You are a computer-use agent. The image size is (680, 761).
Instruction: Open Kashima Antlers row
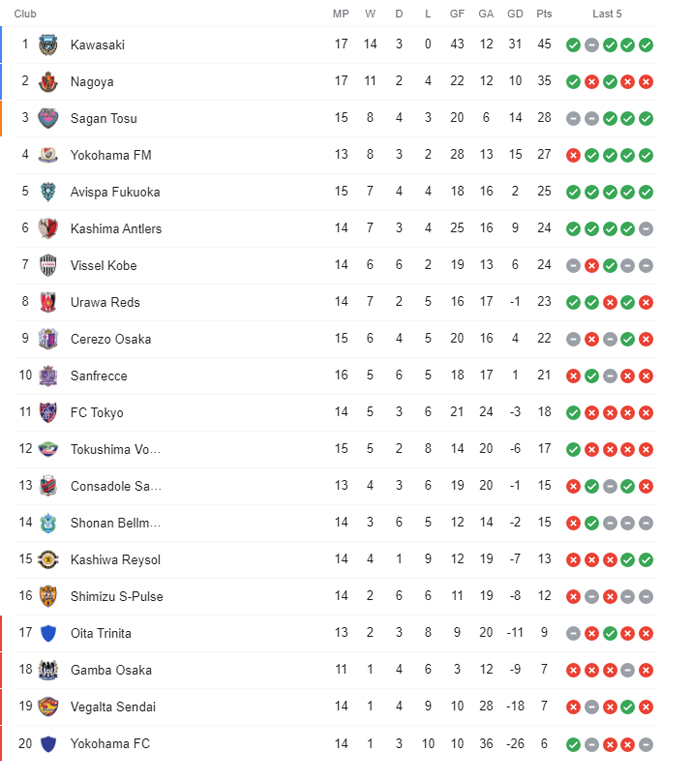click(x=115, y=229)
